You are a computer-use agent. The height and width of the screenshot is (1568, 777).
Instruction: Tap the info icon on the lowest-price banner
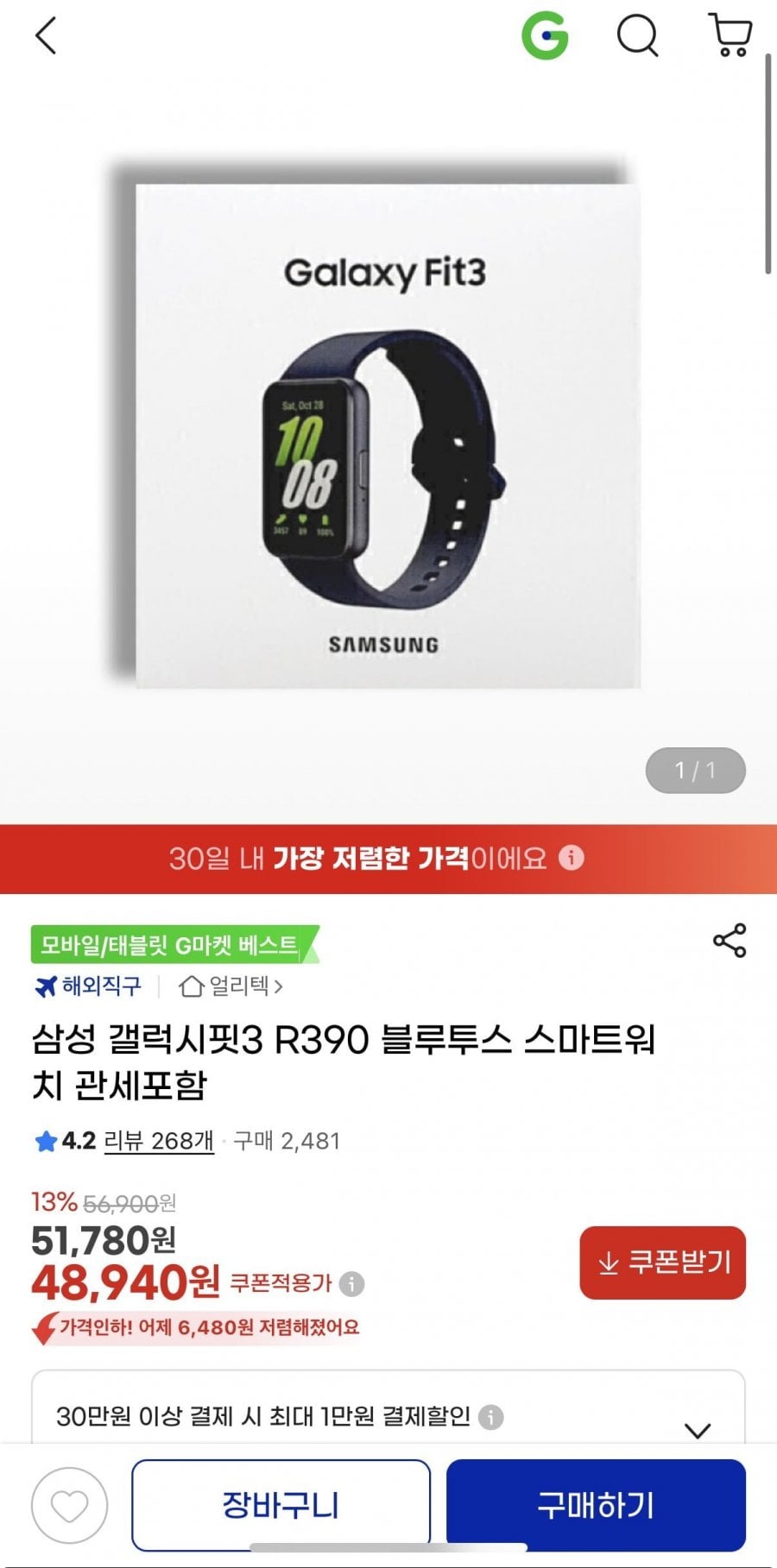click(x=572, y=857)
